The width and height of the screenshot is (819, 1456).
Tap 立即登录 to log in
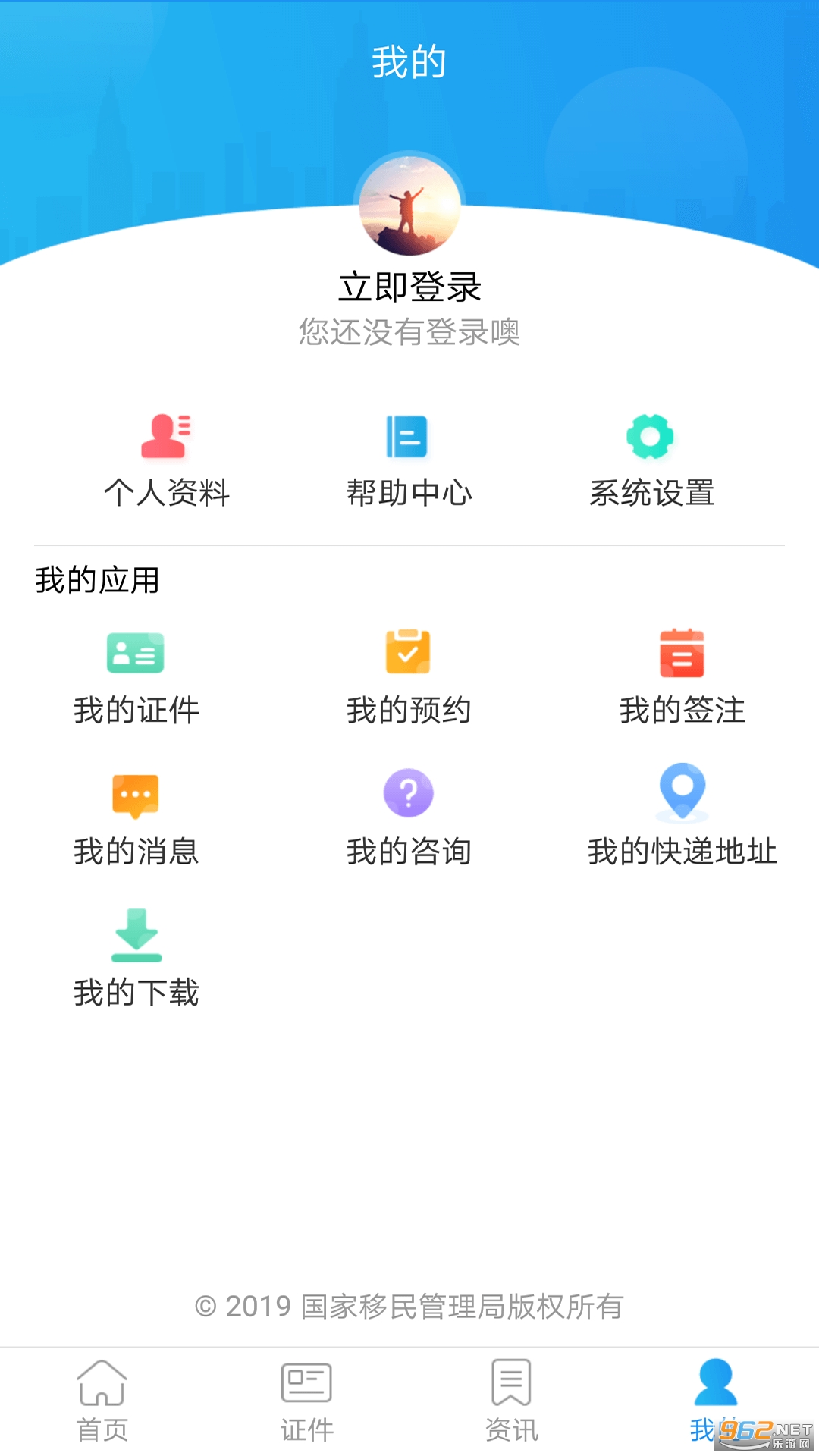coord(409,287)
